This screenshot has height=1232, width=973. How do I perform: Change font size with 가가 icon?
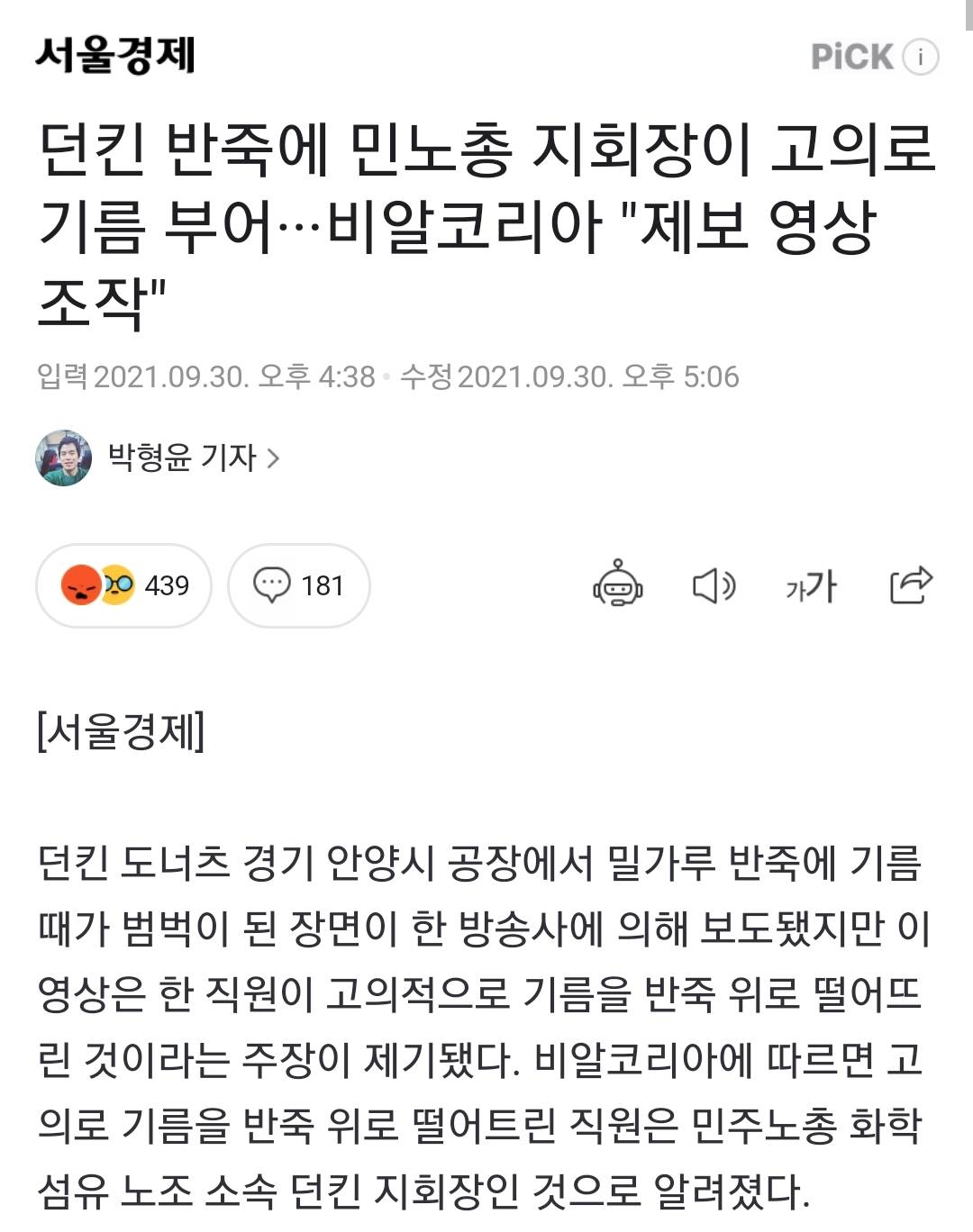[x=811, y=586]
